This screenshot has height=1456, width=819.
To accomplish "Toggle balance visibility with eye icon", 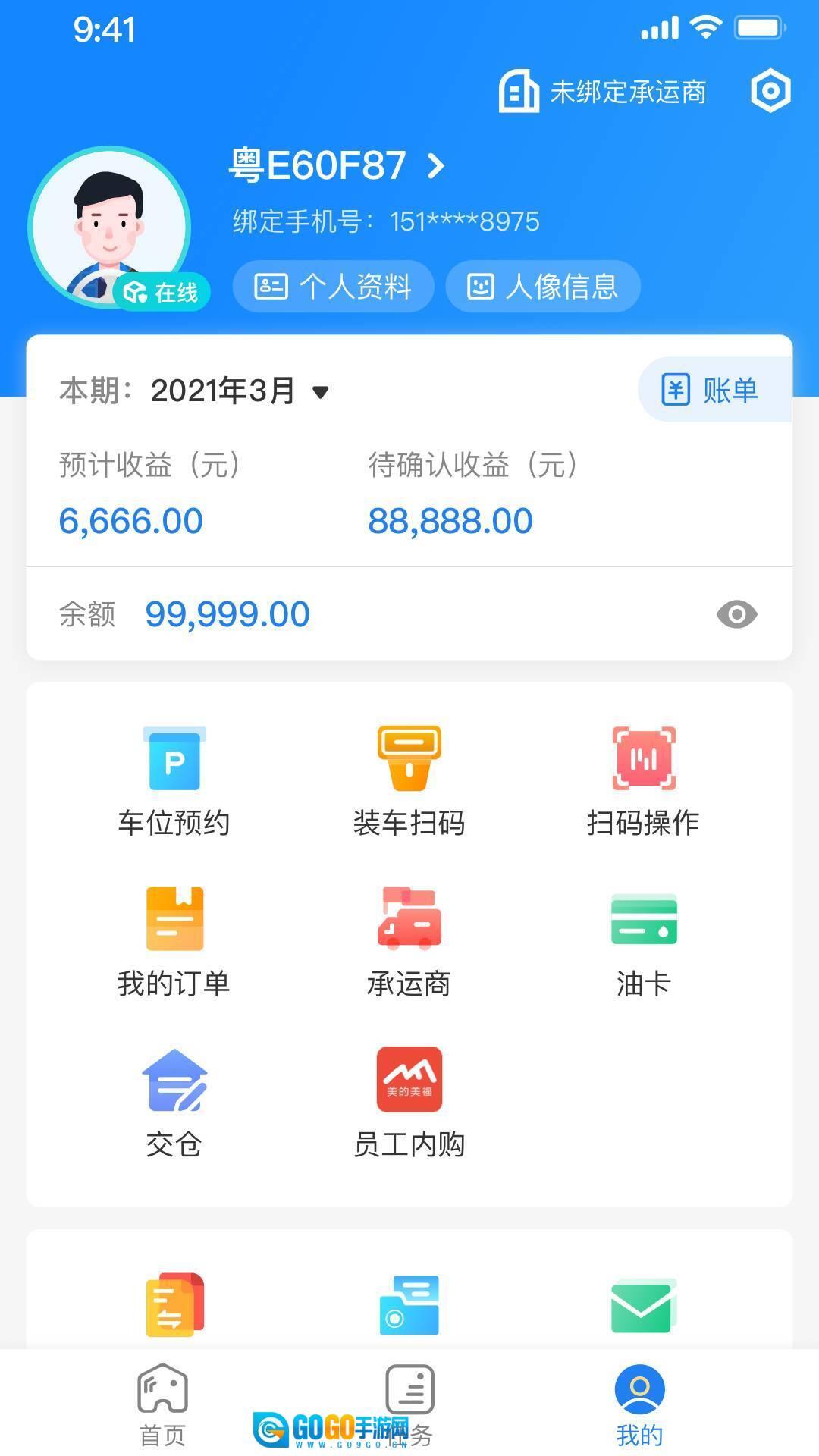I will [x=736, y=614].
